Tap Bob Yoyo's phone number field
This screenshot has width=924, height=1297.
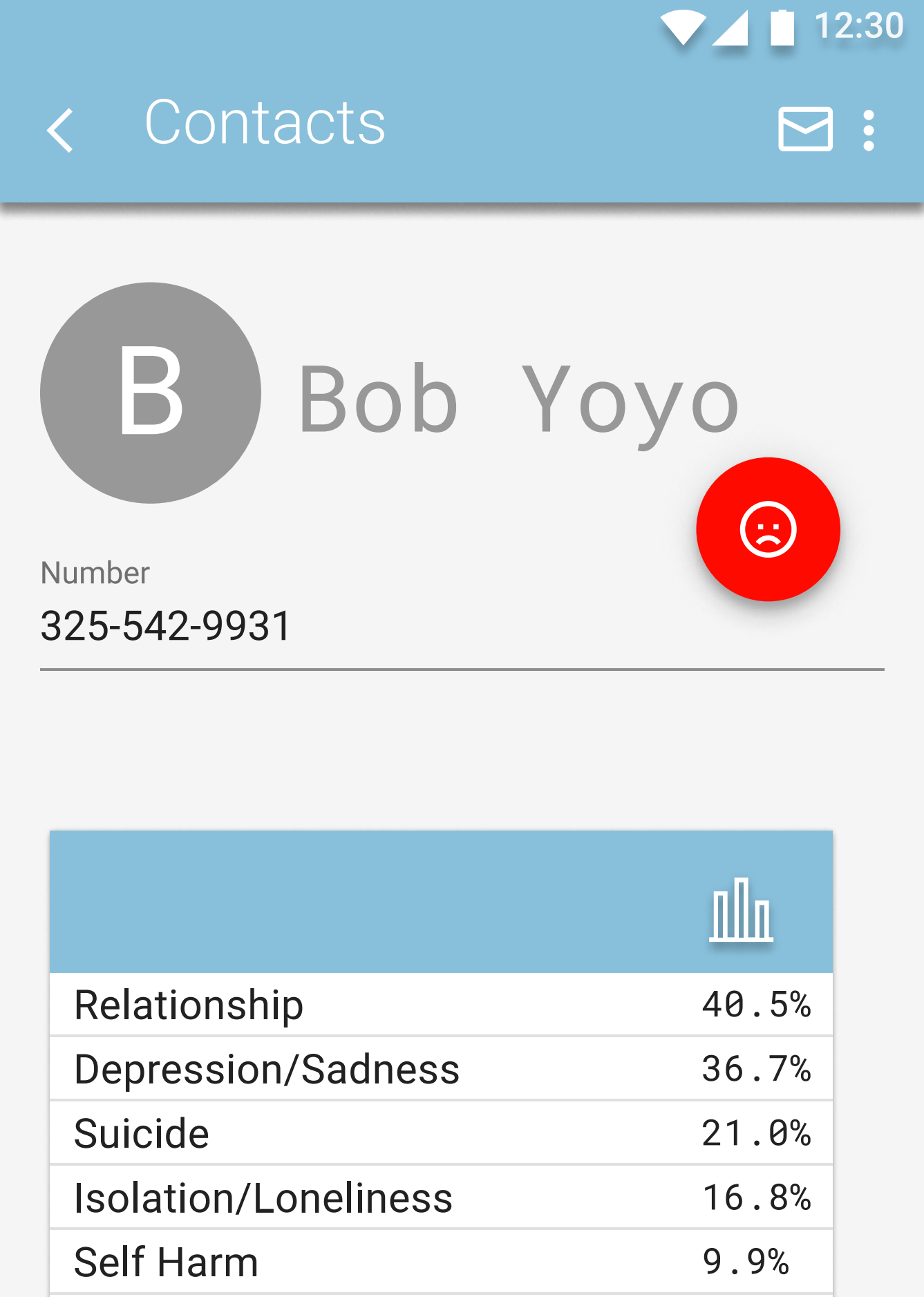(166, 626)
